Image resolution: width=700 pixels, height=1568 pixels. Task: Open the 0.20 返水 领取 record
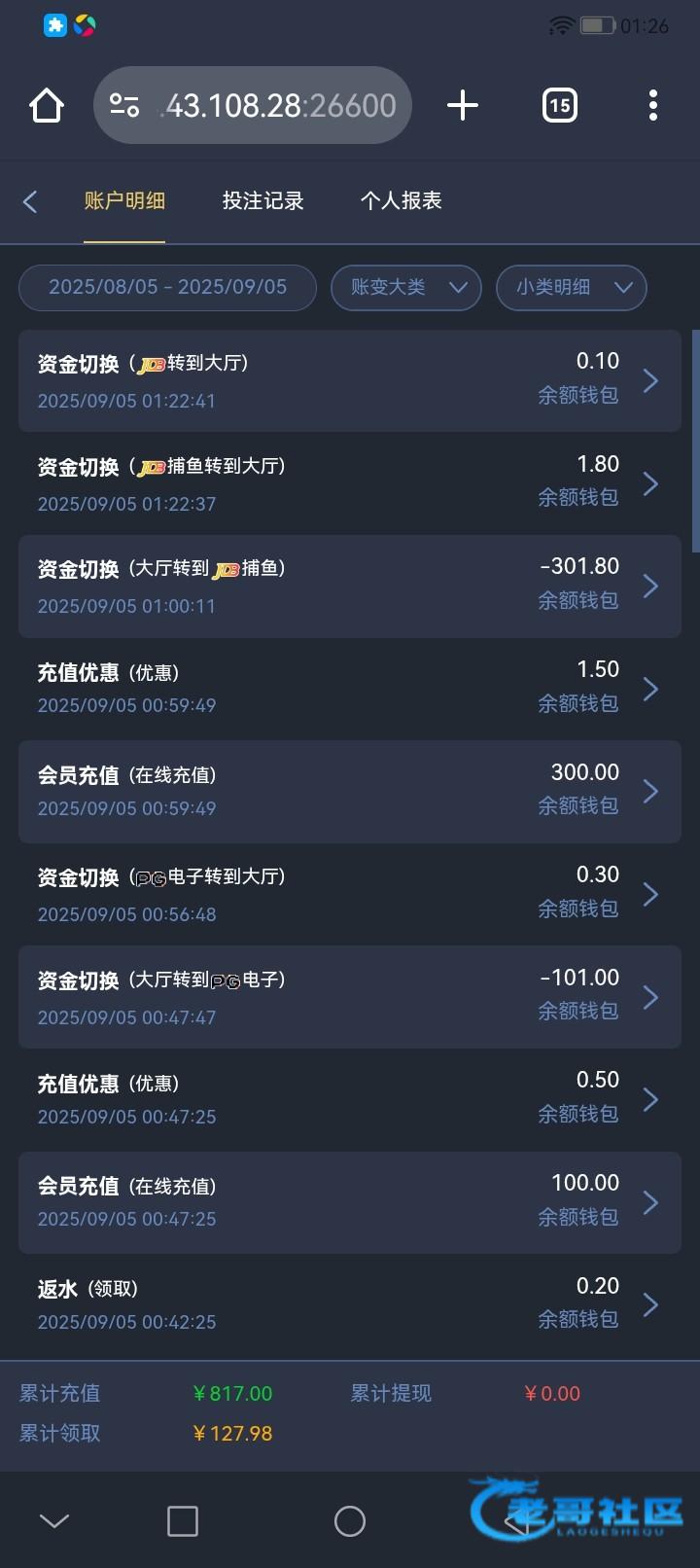pyautogui.click(x=350, y=1304)
